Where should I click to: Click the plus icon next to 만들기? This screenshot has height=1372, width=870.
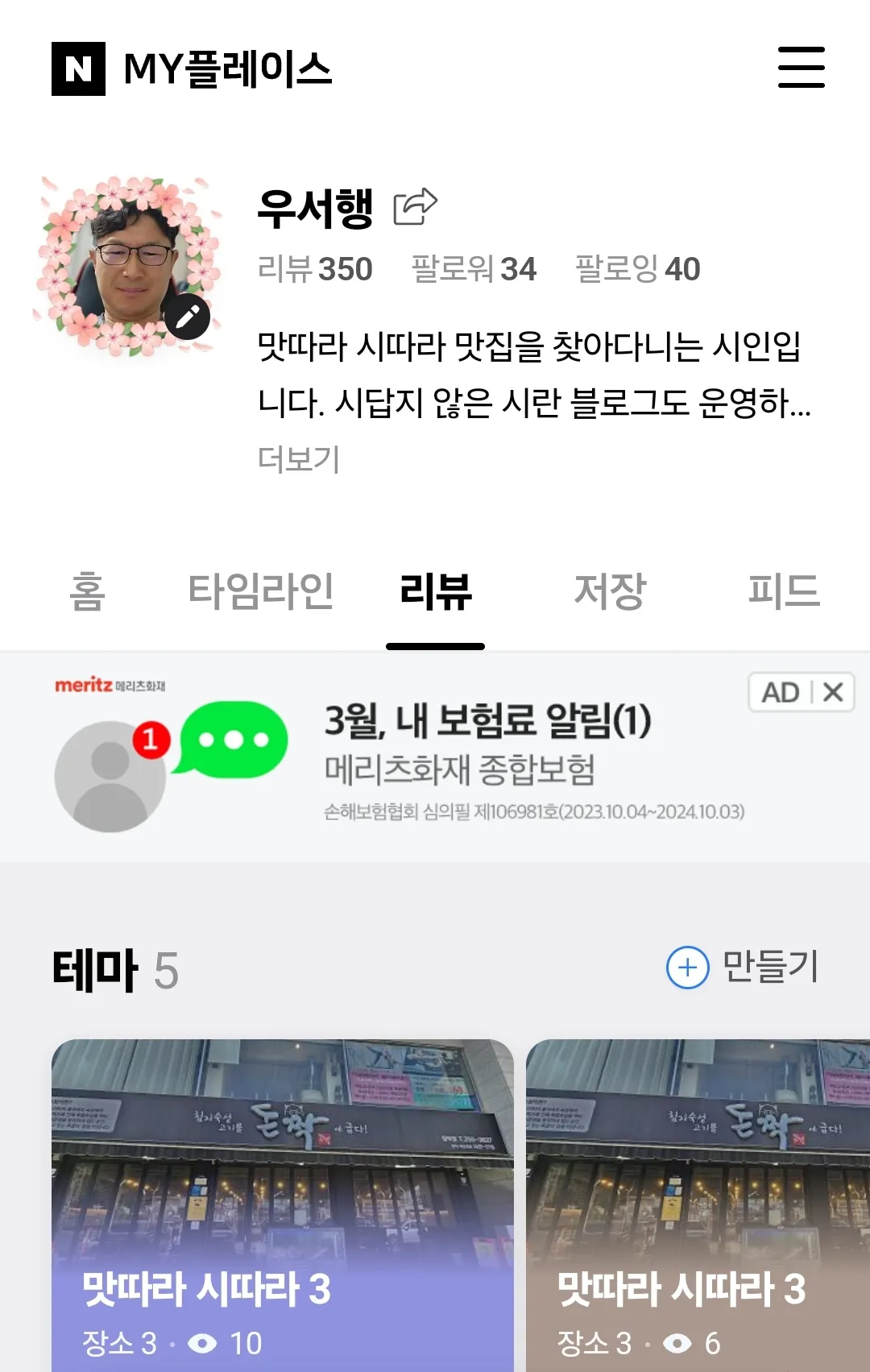[686, 968]
